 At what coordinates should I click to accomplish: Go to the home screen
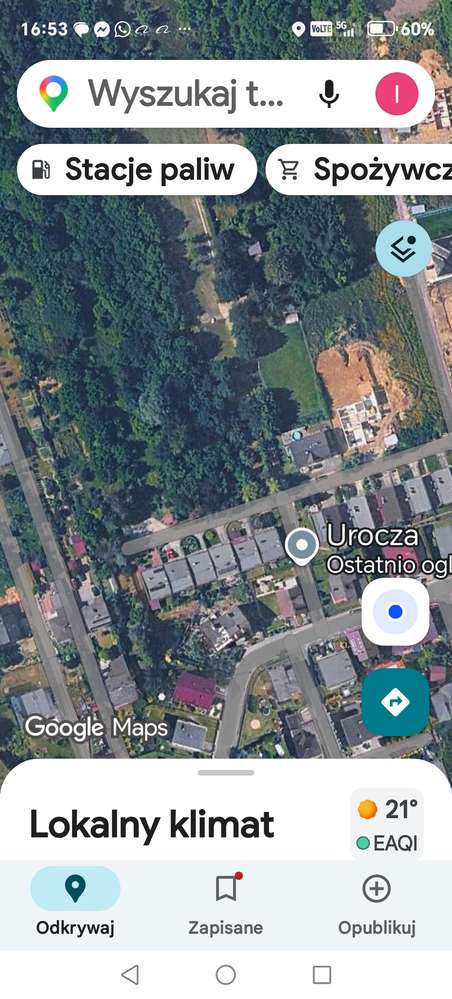click(226, 974)
